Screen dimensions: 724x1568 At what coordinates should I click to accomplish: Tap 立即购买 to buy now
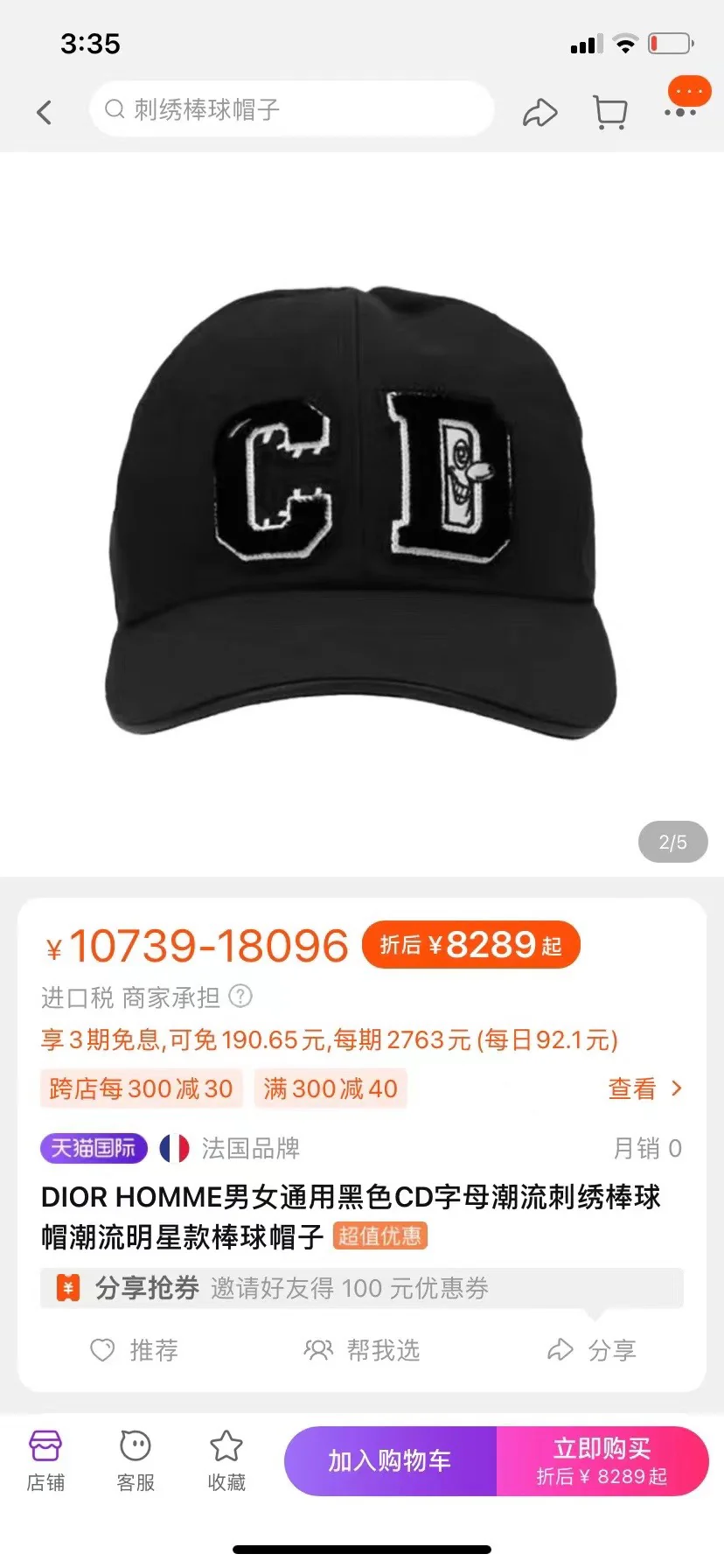pyautogui.click(x=602, y=1460)
